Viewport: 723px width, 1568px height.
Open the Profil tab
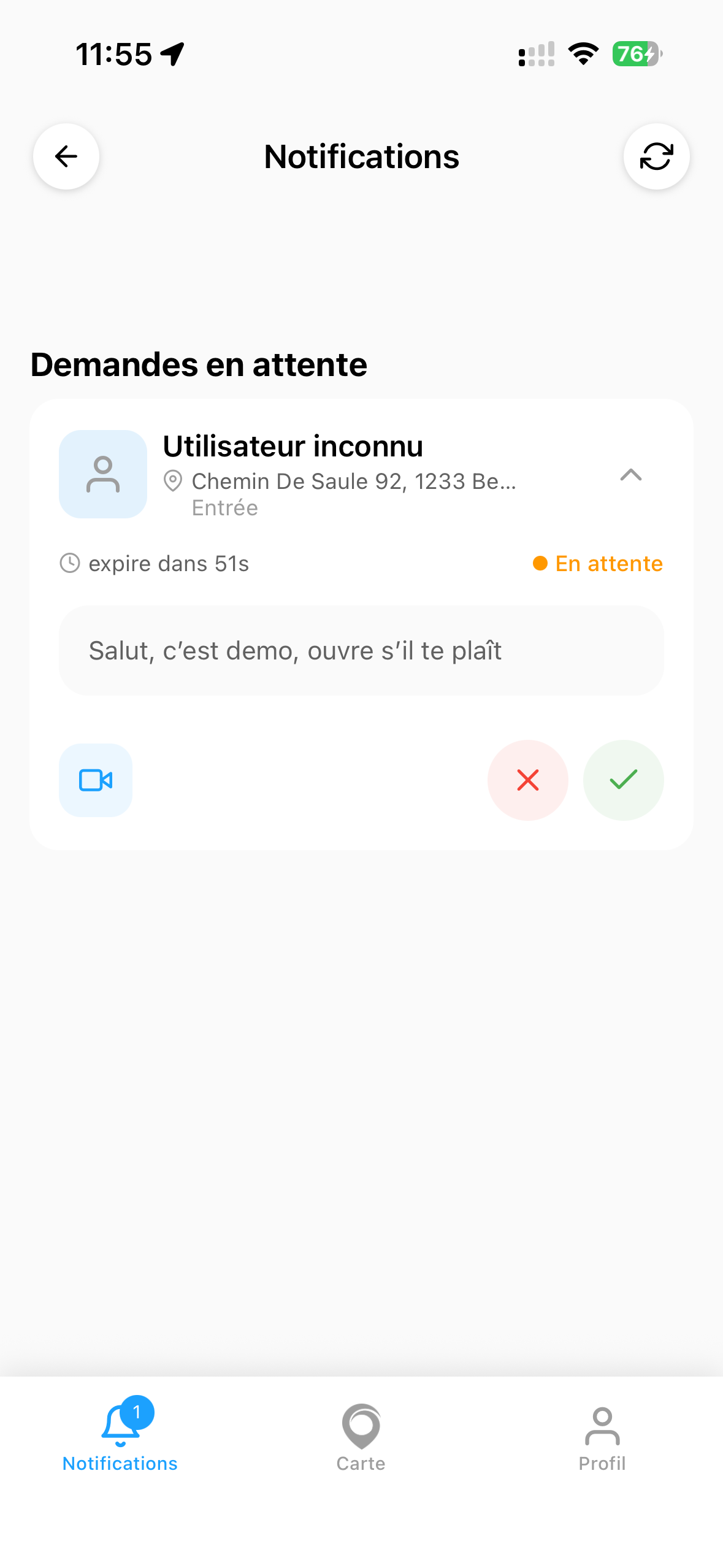pos(602,1448)
